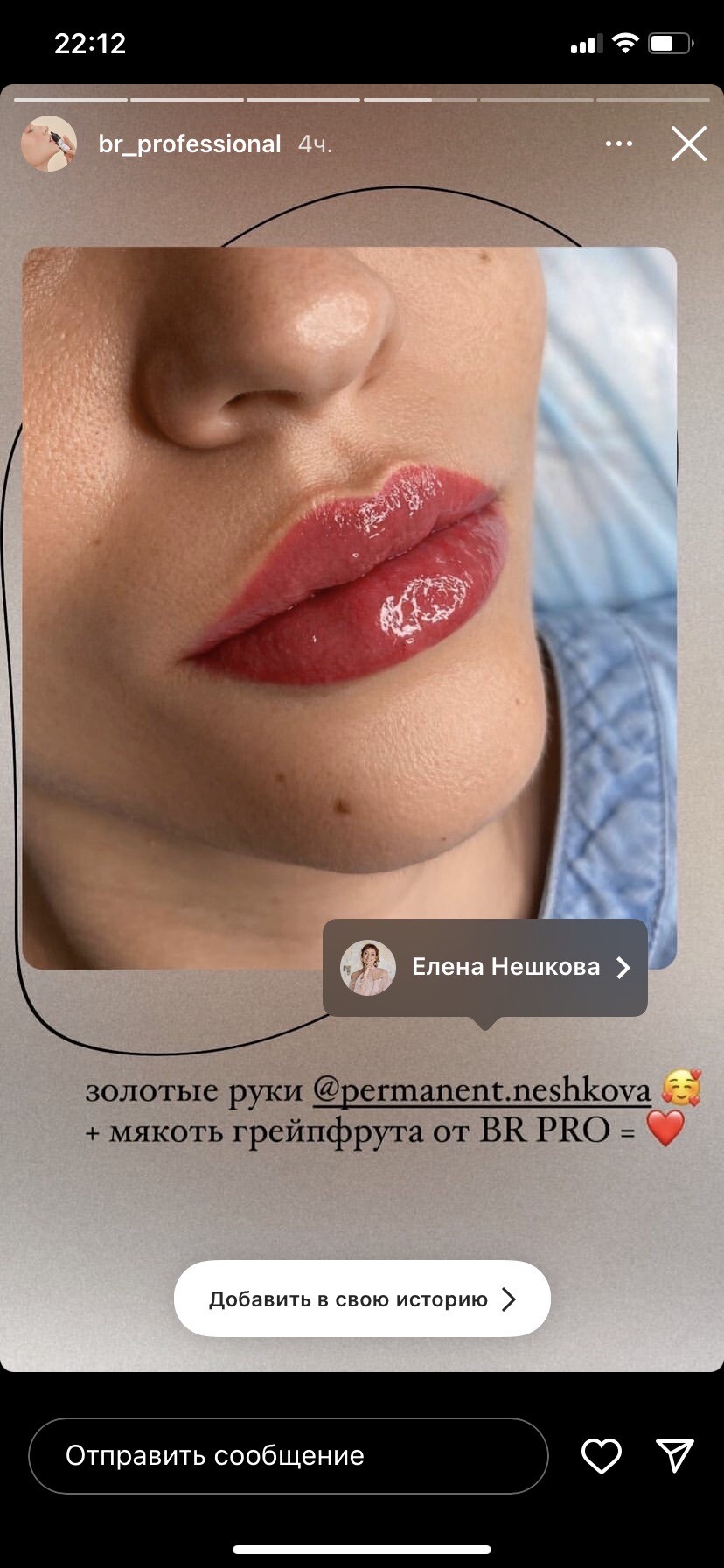Tap the Добавить в свою историю button
Image resolution: width=724 pixels, height=1568 pixels.
click(x=362, y=1298)
